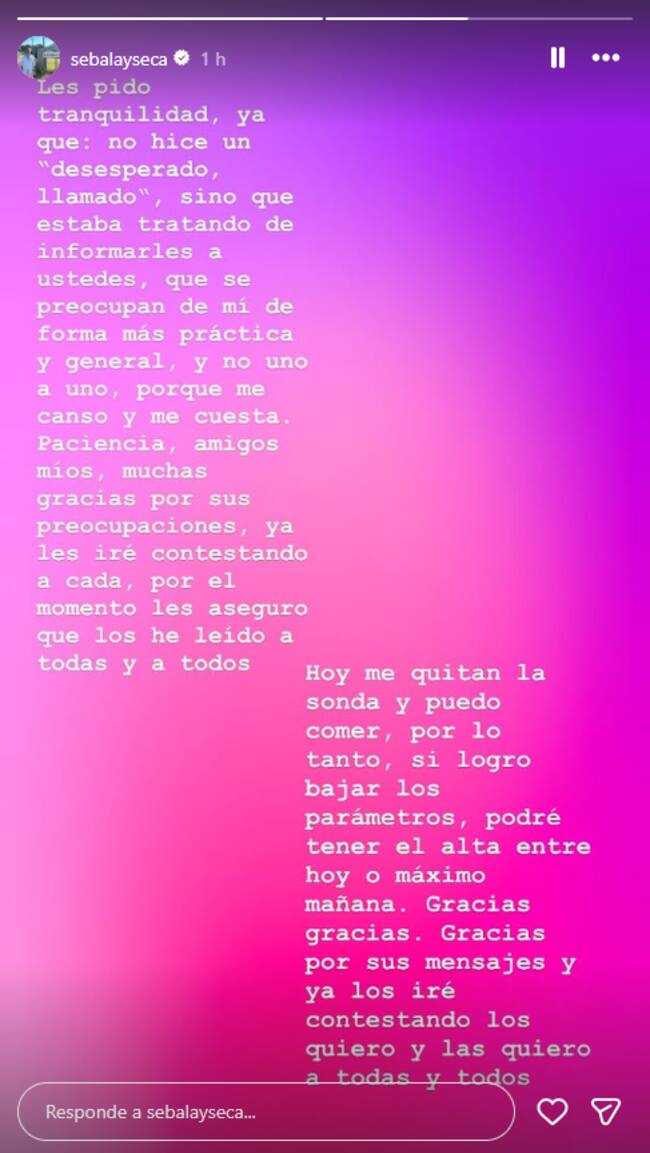Pause the story playback
650x1153 pixels.
[x=557, y=57]
